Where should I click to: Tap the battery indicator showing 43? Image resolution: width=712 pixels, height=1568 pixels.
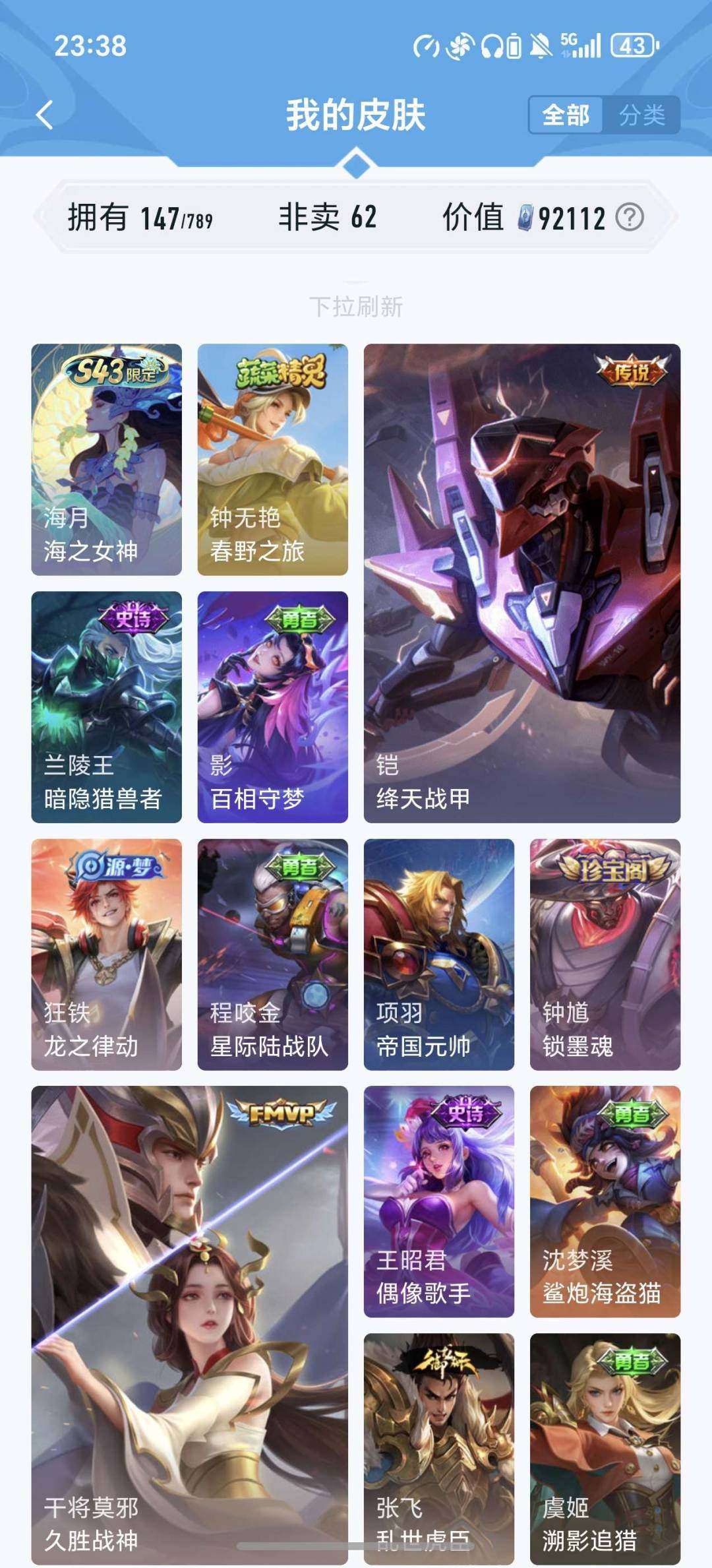click(x=632, y=44)
